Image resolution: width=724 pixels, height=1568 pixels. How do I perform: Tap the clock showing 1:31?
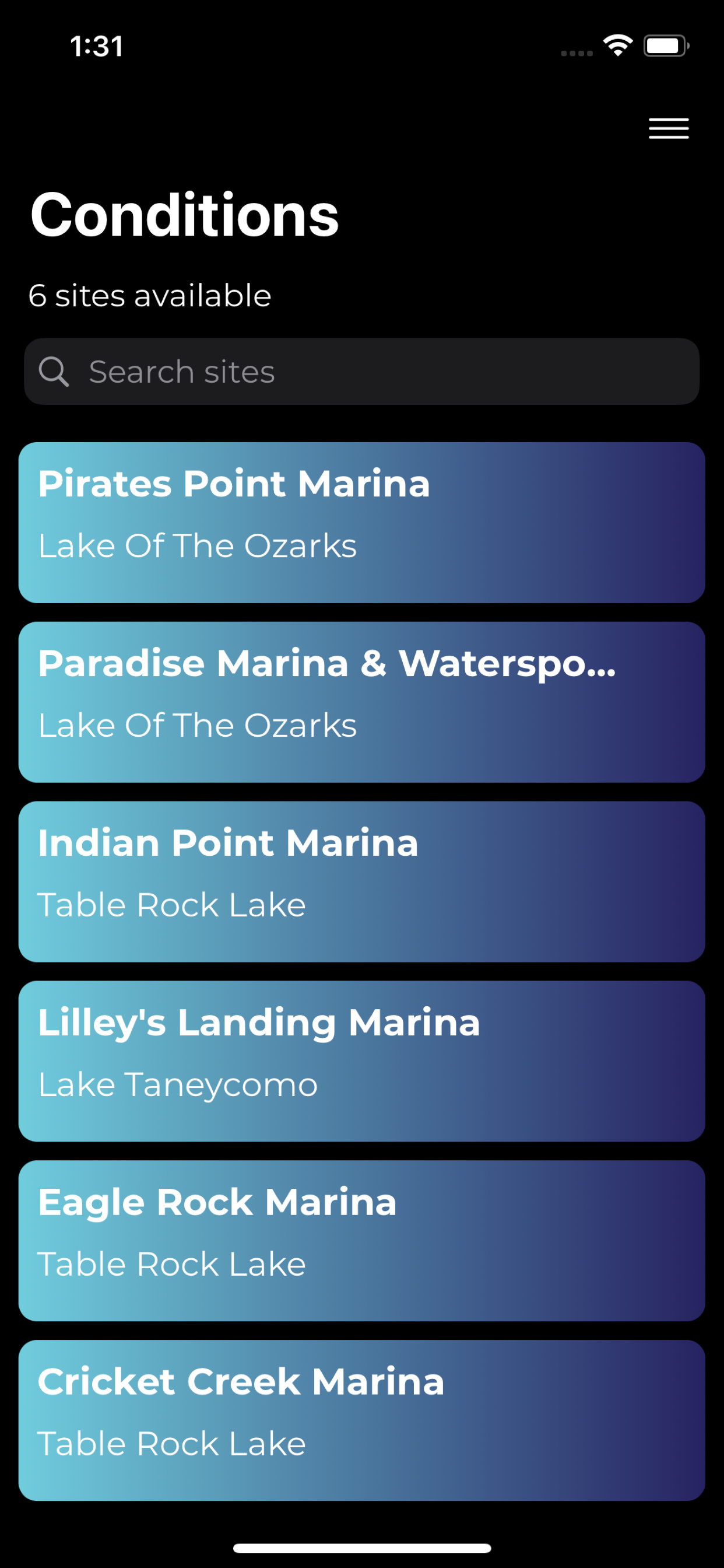pos(96,45)
